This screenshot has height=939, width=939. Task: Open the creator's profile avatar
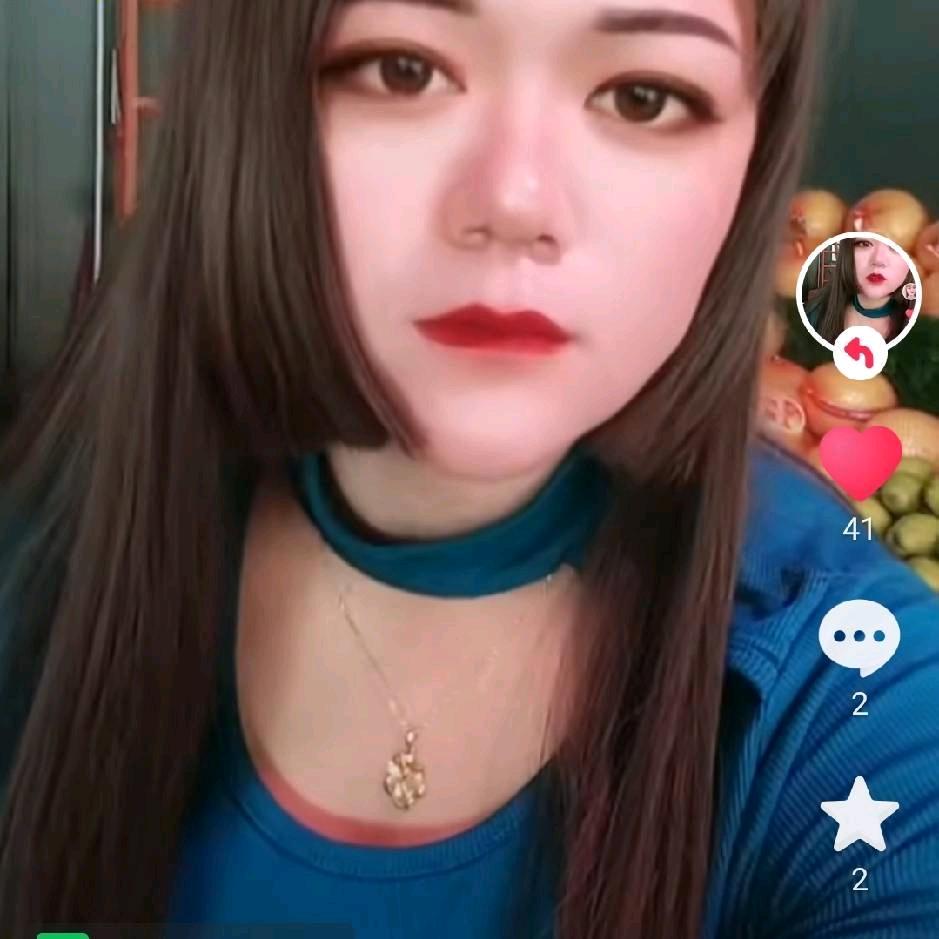[x=859, y=288]
